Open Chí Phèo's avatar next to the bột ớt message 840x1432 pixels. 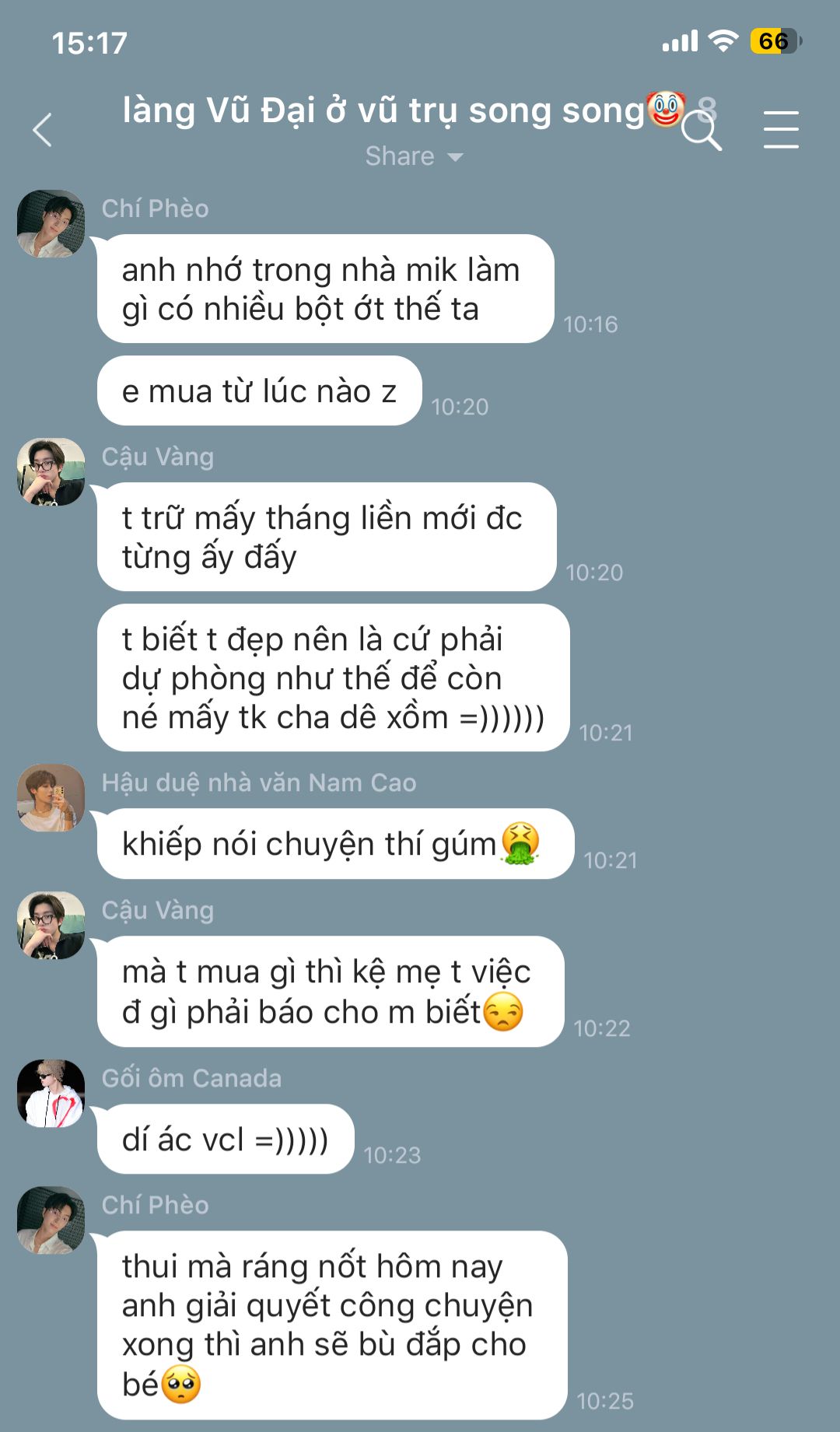click(51, 223)
